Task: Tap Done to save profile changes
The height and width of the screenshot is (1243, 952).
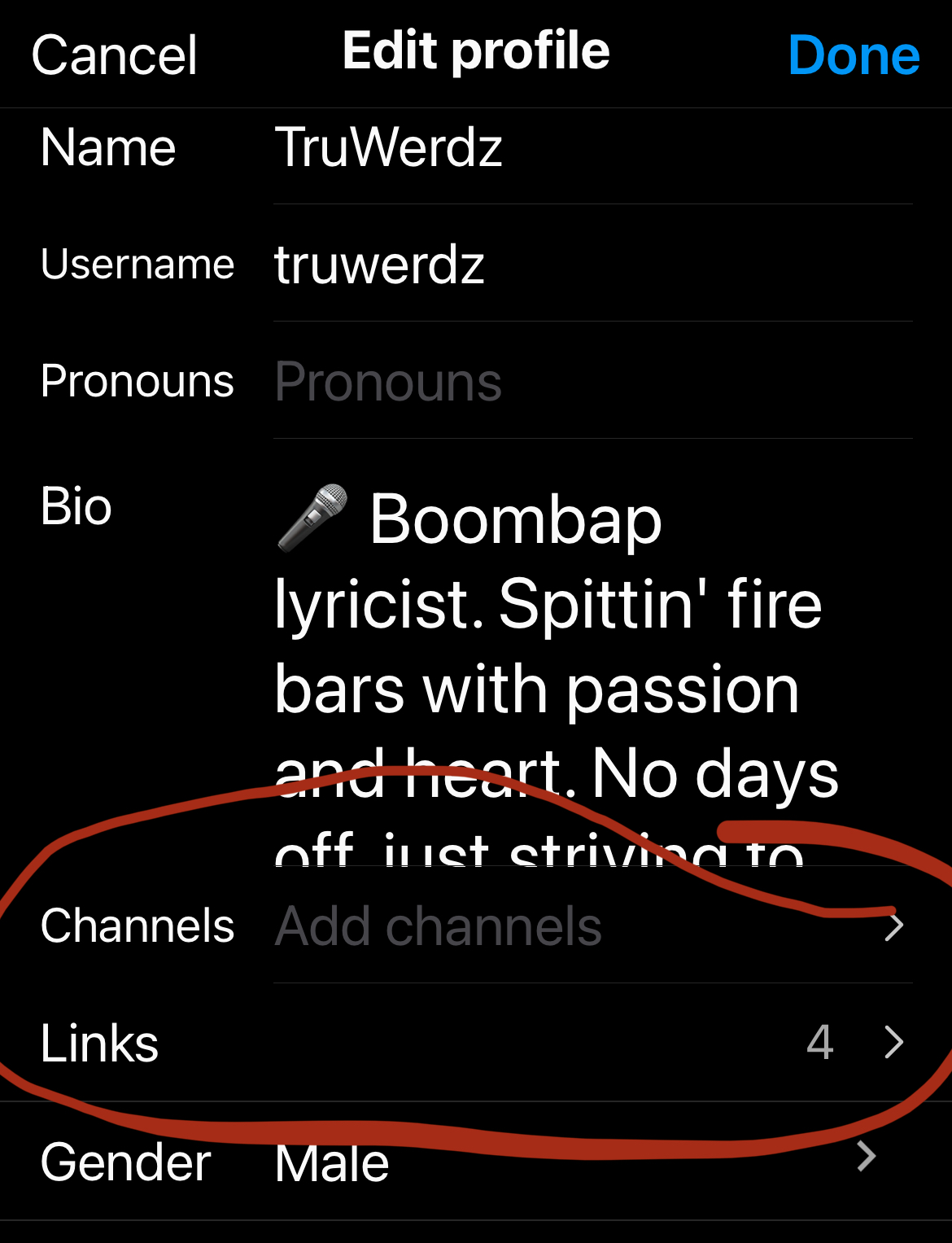Action: [854, 55]
